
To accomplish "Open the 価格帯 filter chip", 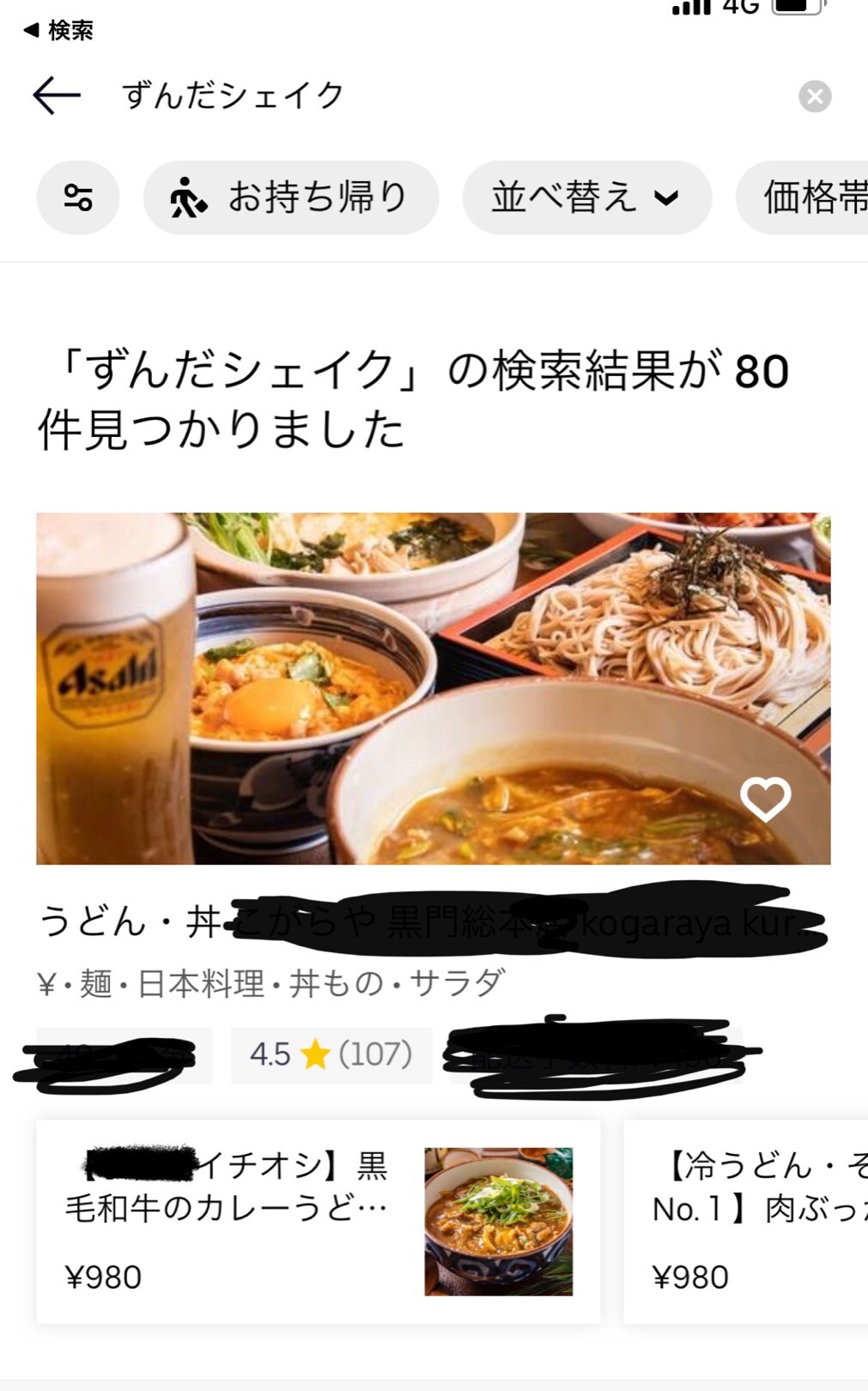I will (804, 197).
